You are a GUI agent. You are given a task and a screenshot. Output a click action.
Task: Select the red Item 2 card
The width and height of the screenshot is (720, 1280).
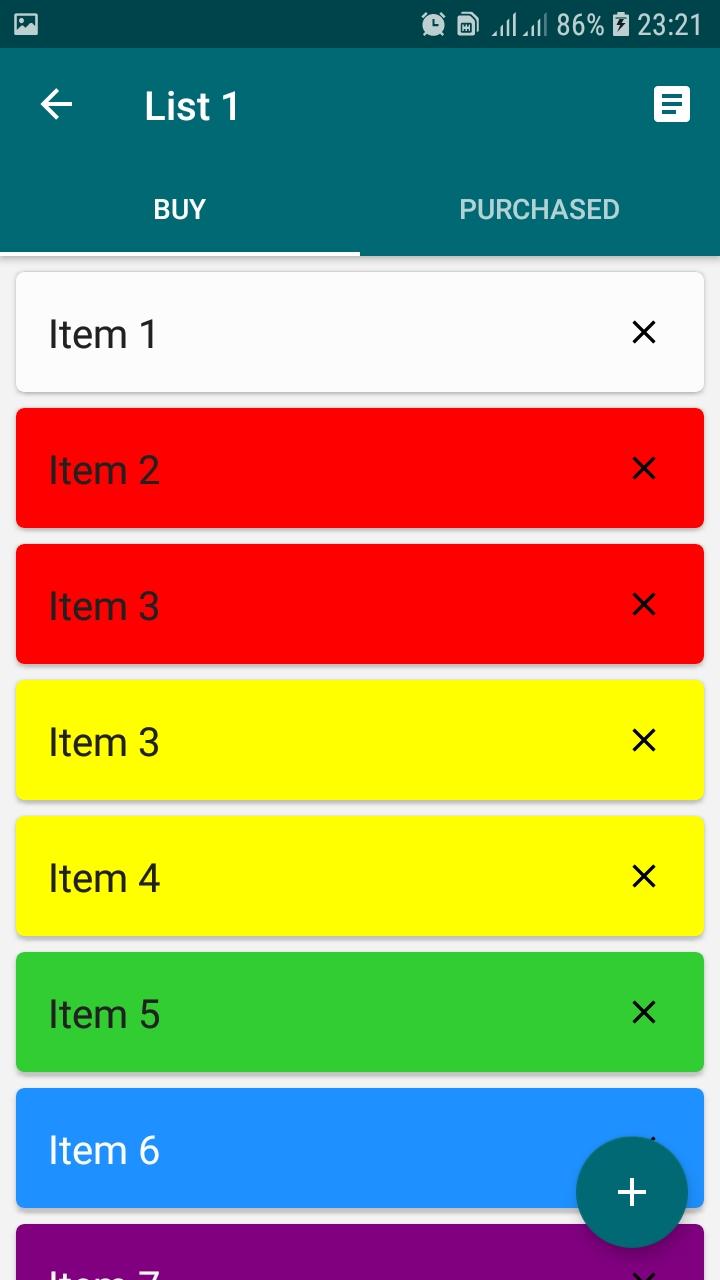[300, 468]
